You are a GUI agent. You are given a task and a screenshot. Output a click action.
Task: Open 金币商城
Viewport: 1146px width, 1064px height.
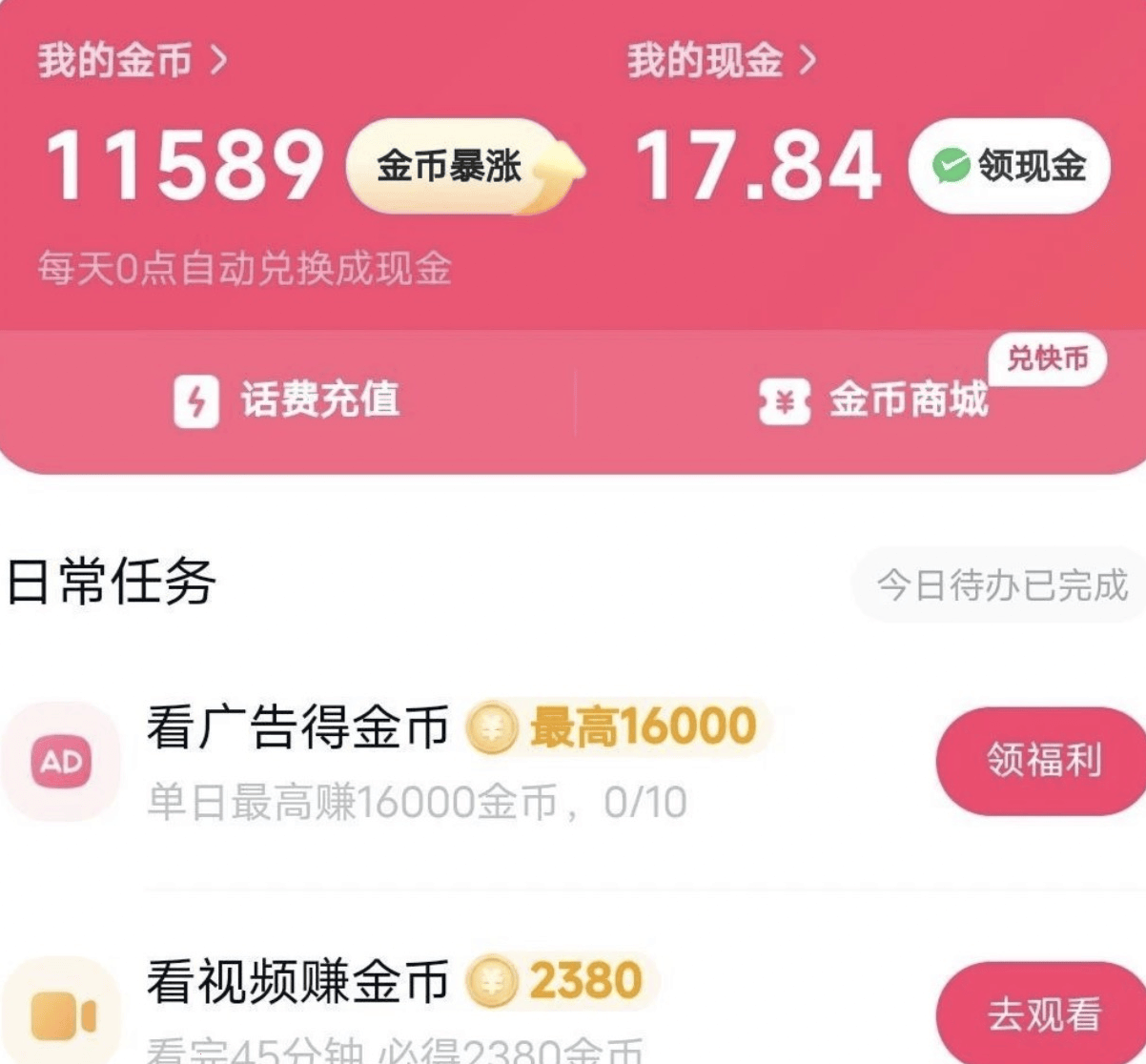tap(874, 400)
